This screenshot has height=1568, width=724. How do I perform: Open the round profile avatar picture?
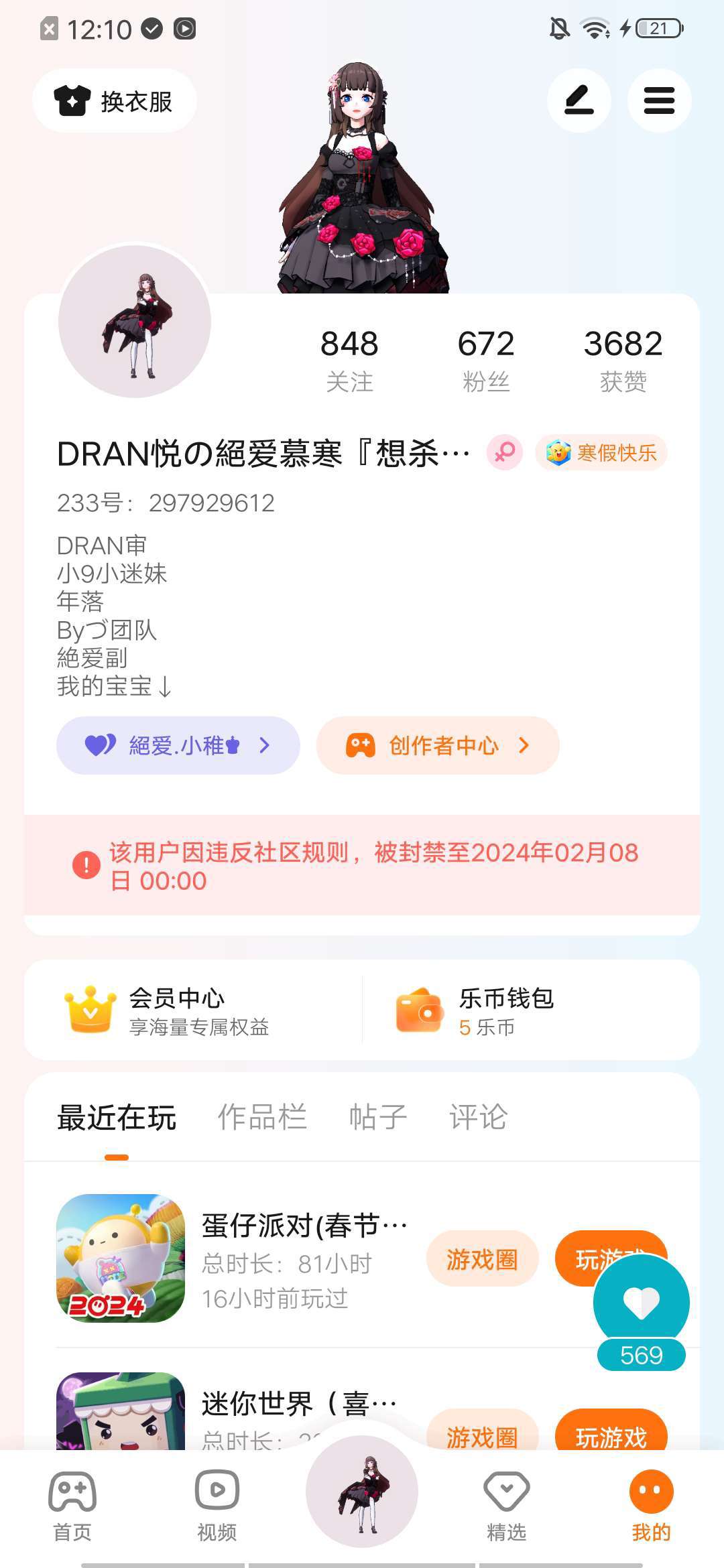[x=135, y=322]
